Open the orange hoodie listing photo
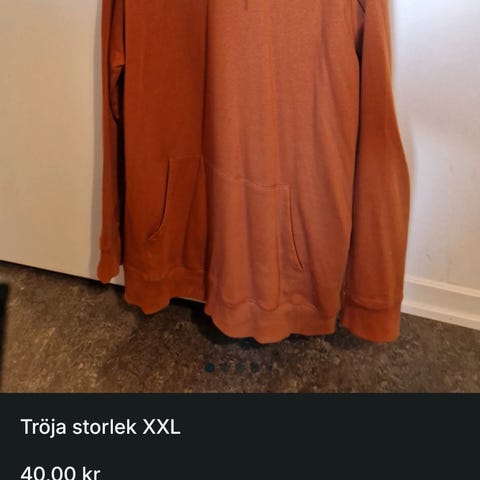 240,196
